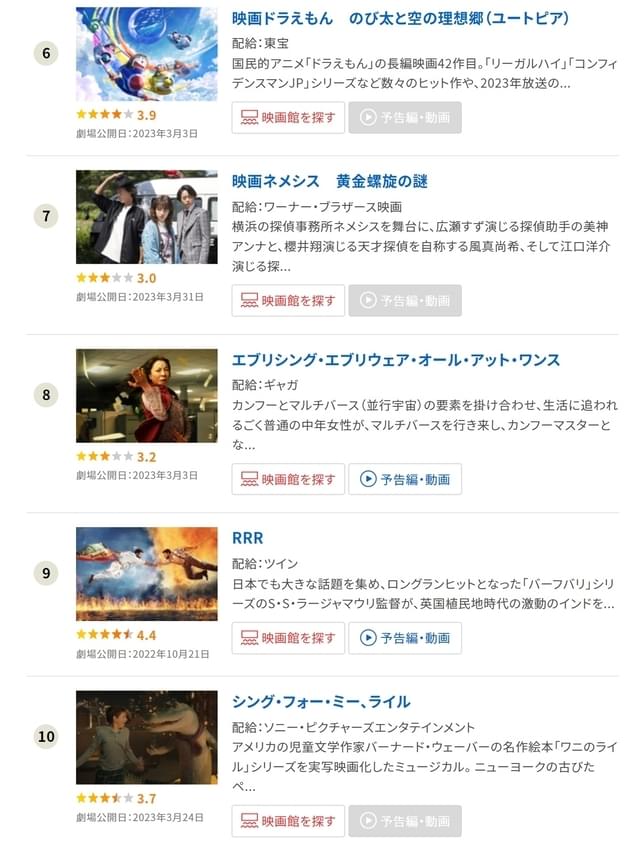
Task: Tap 映画館を探す for RRR
Action: tap(288, 638)
